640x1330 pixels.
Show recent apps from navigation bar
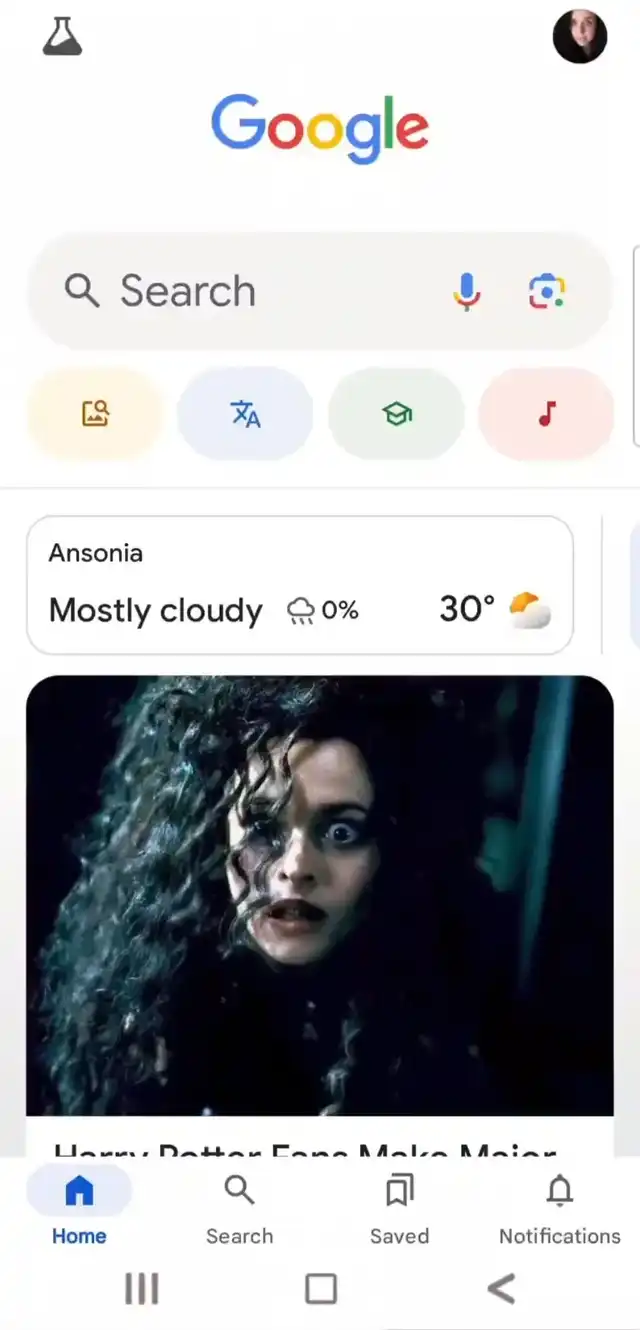[141, 1289]
